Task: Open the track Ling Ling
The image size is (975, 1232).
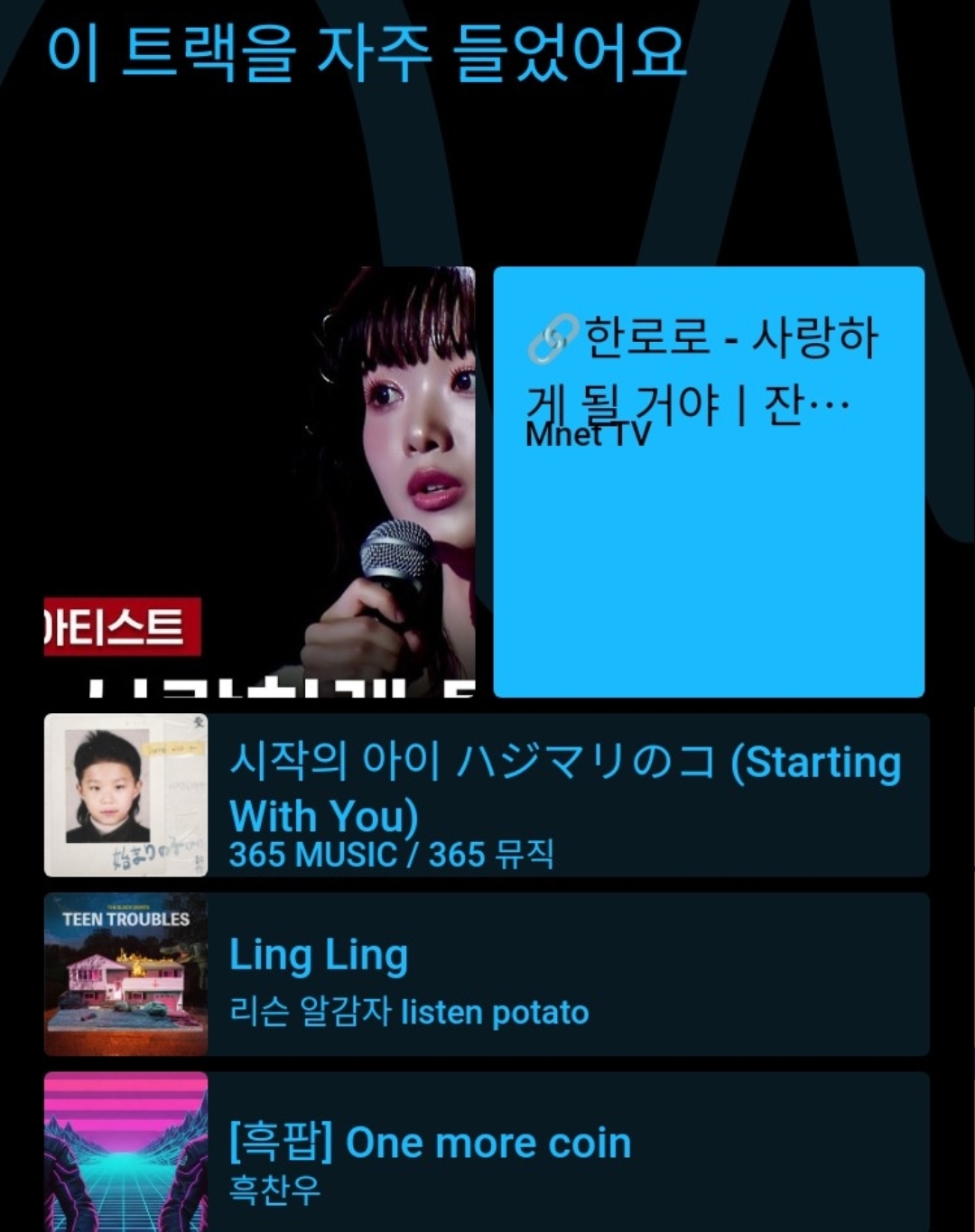Action: pyautogui.click(x=564, y=975)
